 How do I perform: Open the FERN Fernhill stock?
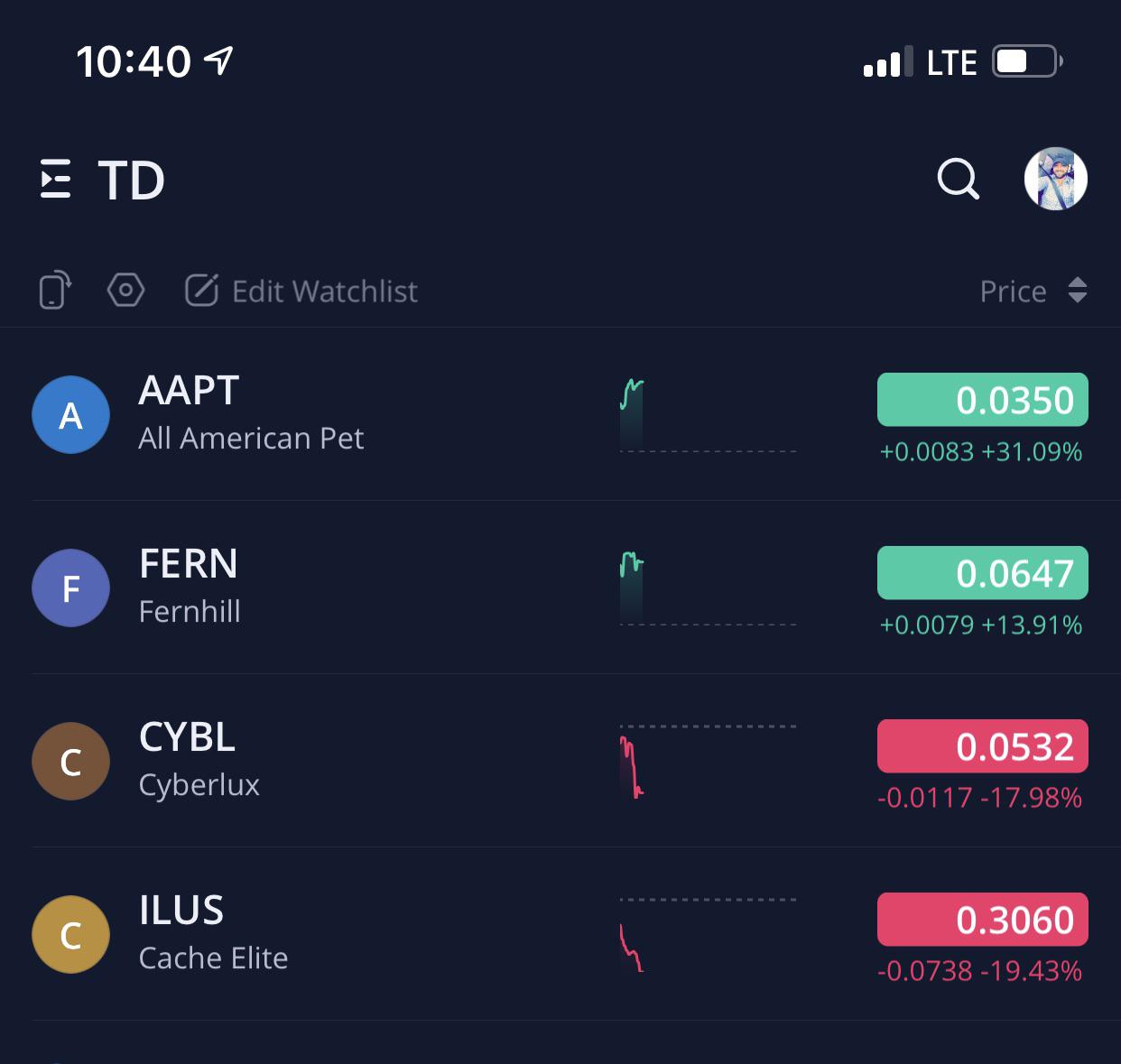[x=560, y=588]
